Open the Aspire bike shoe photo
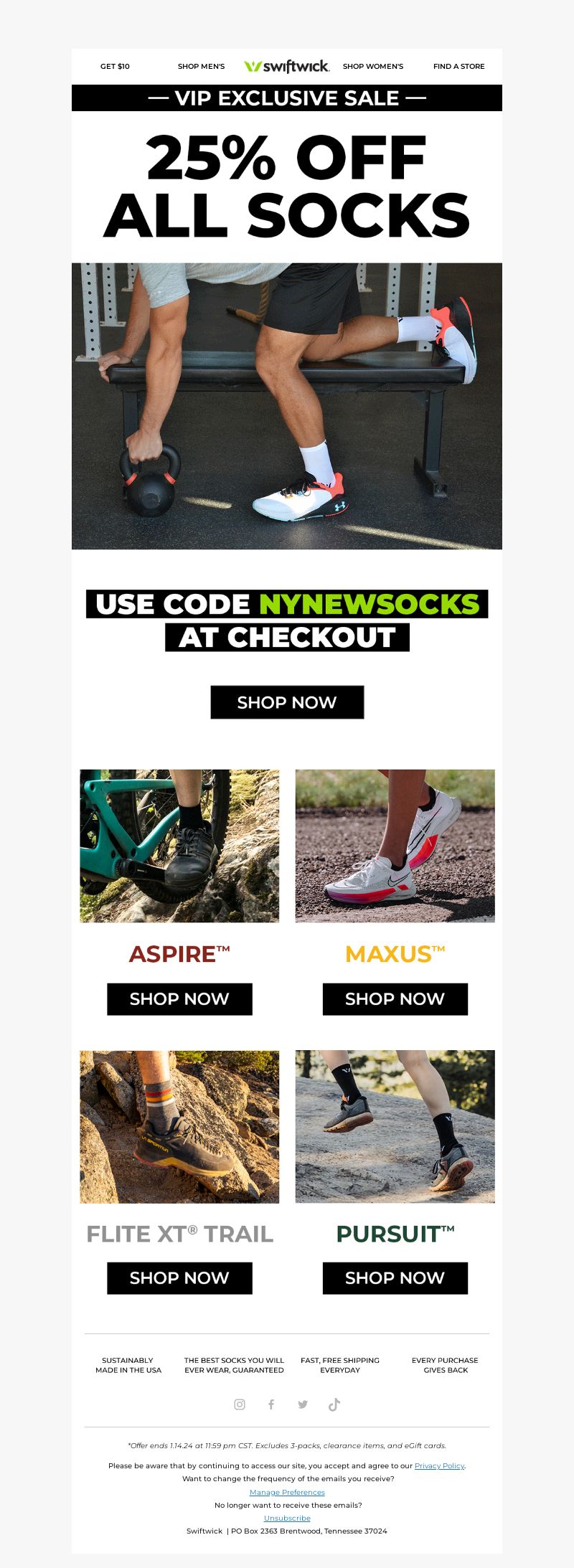Screen dimensions: 574x1568 (x=179, y=846)
